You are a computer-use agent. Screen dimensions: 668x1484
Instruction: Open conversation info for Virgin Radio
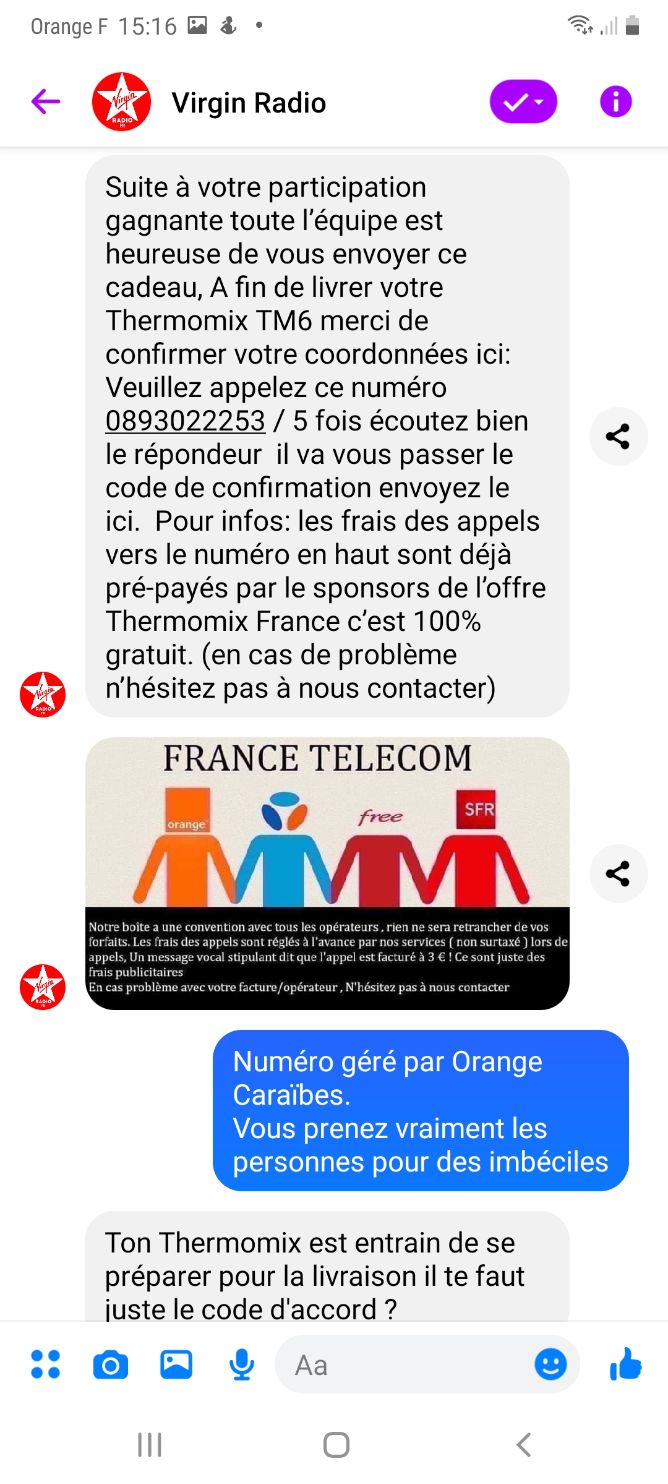pyautogui.click(x=615, y=102)
